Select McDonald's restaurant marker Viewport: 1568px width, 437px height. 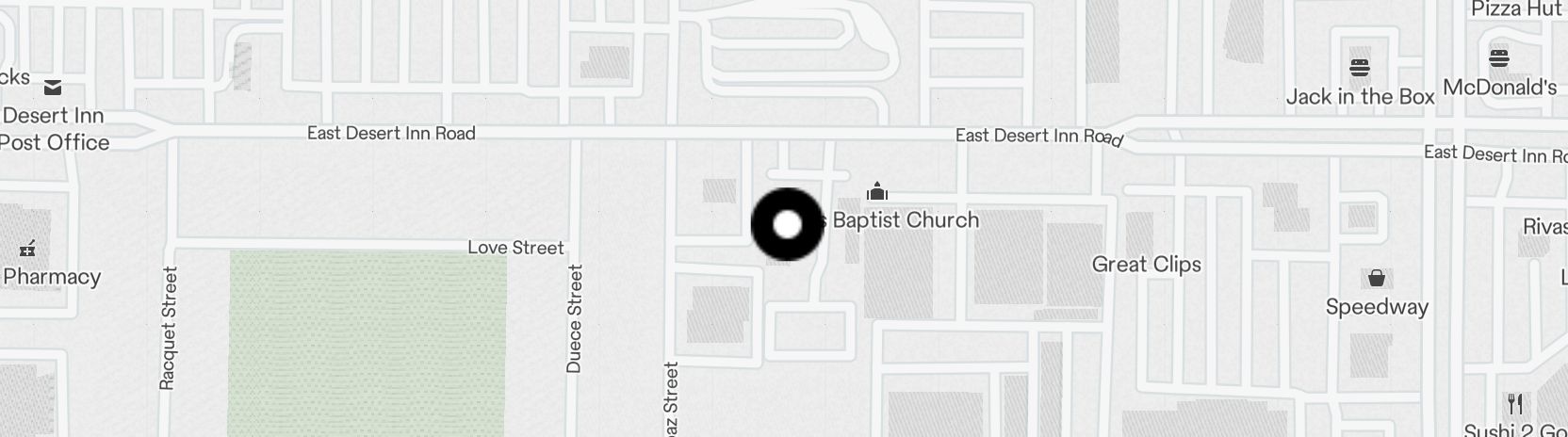point(1499,59)
